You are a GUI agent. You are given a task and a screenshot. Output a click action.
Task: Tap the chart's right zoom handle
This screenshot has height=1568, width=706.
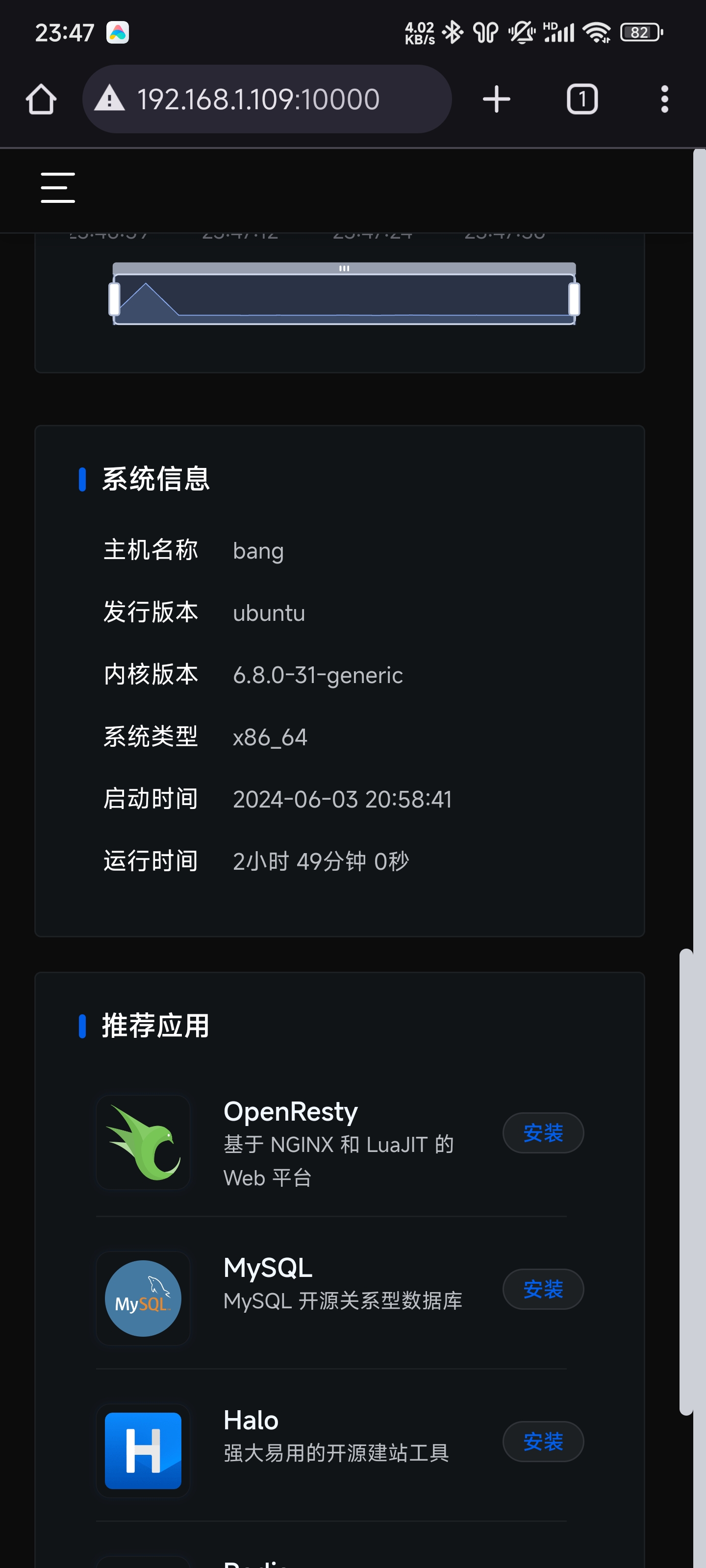click(574, 299)
